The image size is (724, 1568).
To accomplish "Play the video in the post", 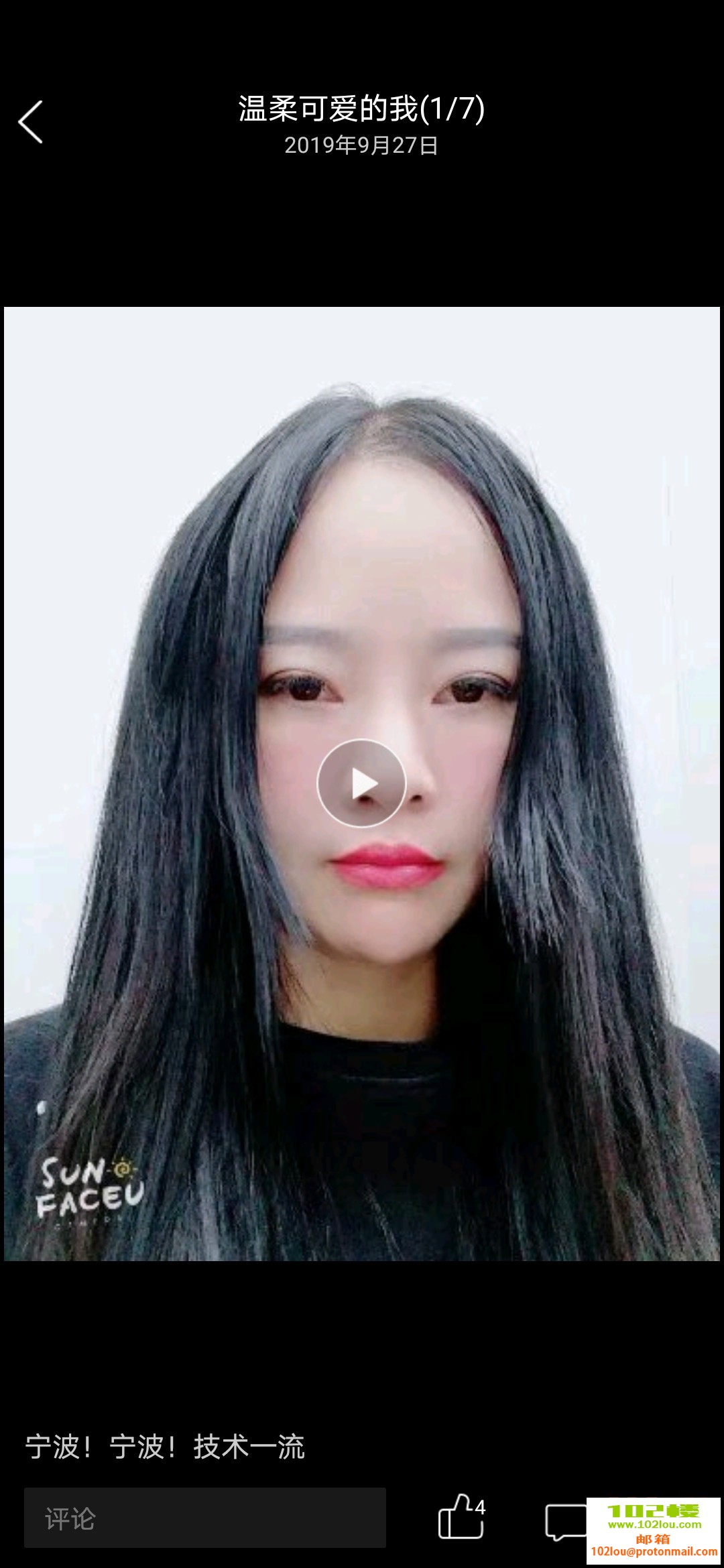I will click(x=361, y=783).
